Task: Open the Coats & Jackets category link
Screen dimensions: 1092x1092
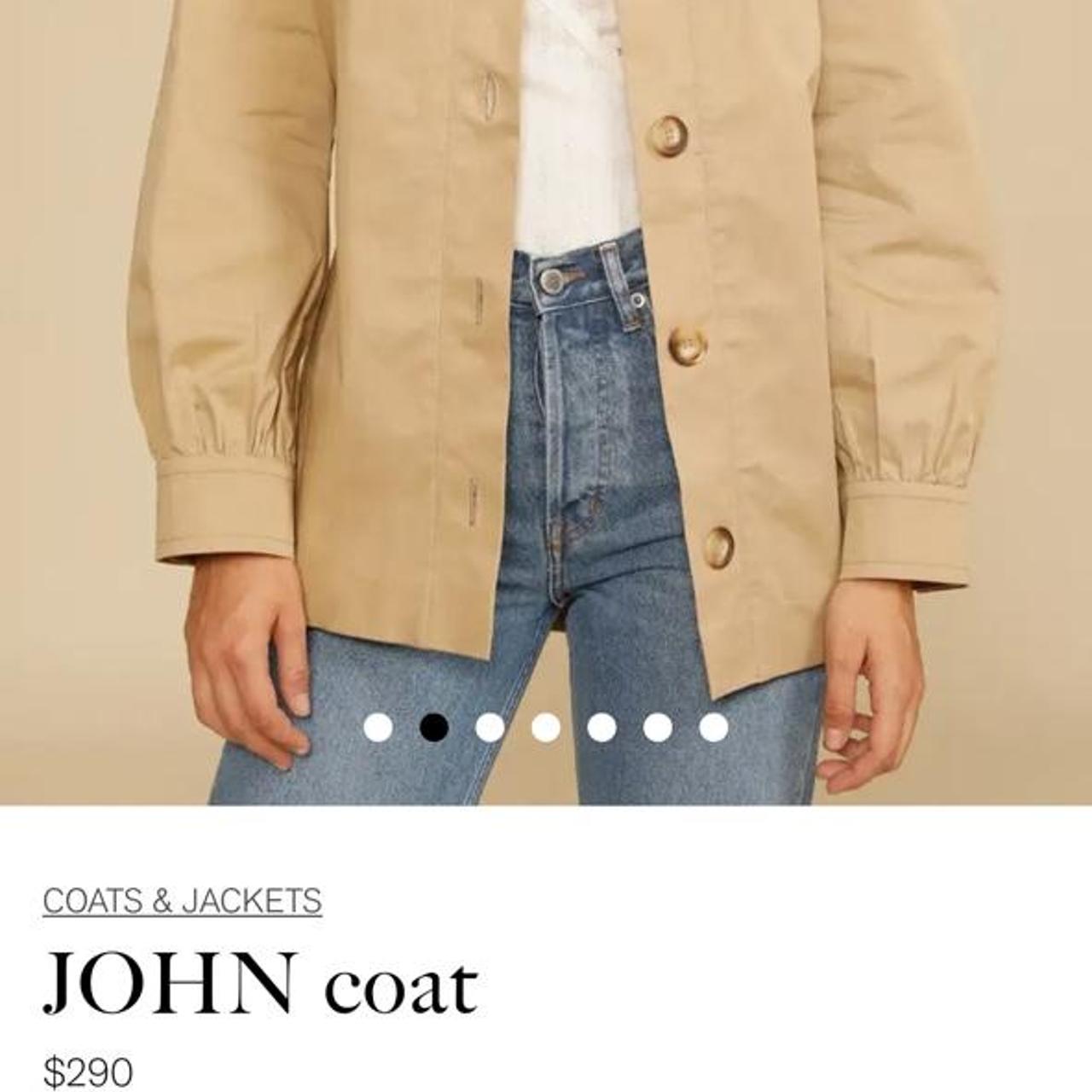Action: pos(182,901)
